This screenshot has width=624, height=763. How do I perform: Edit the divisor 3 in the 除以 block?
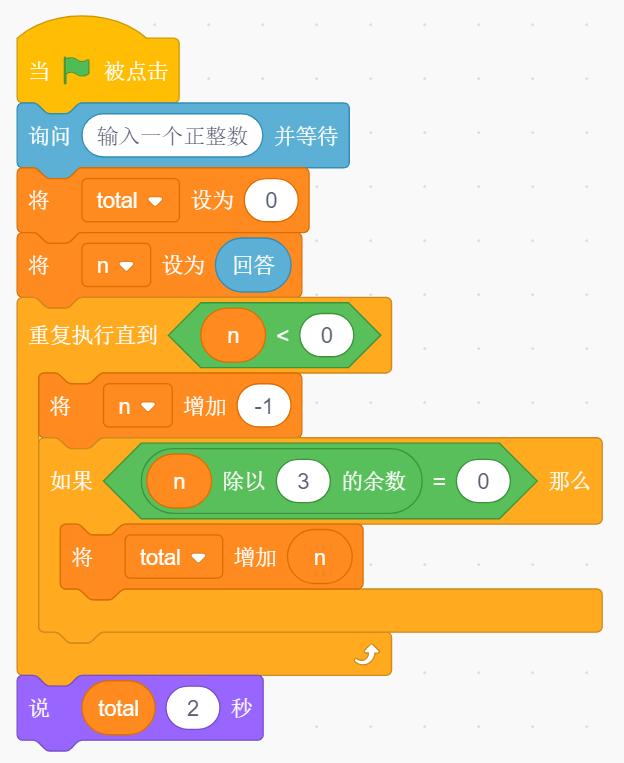(x=303, y=481)
